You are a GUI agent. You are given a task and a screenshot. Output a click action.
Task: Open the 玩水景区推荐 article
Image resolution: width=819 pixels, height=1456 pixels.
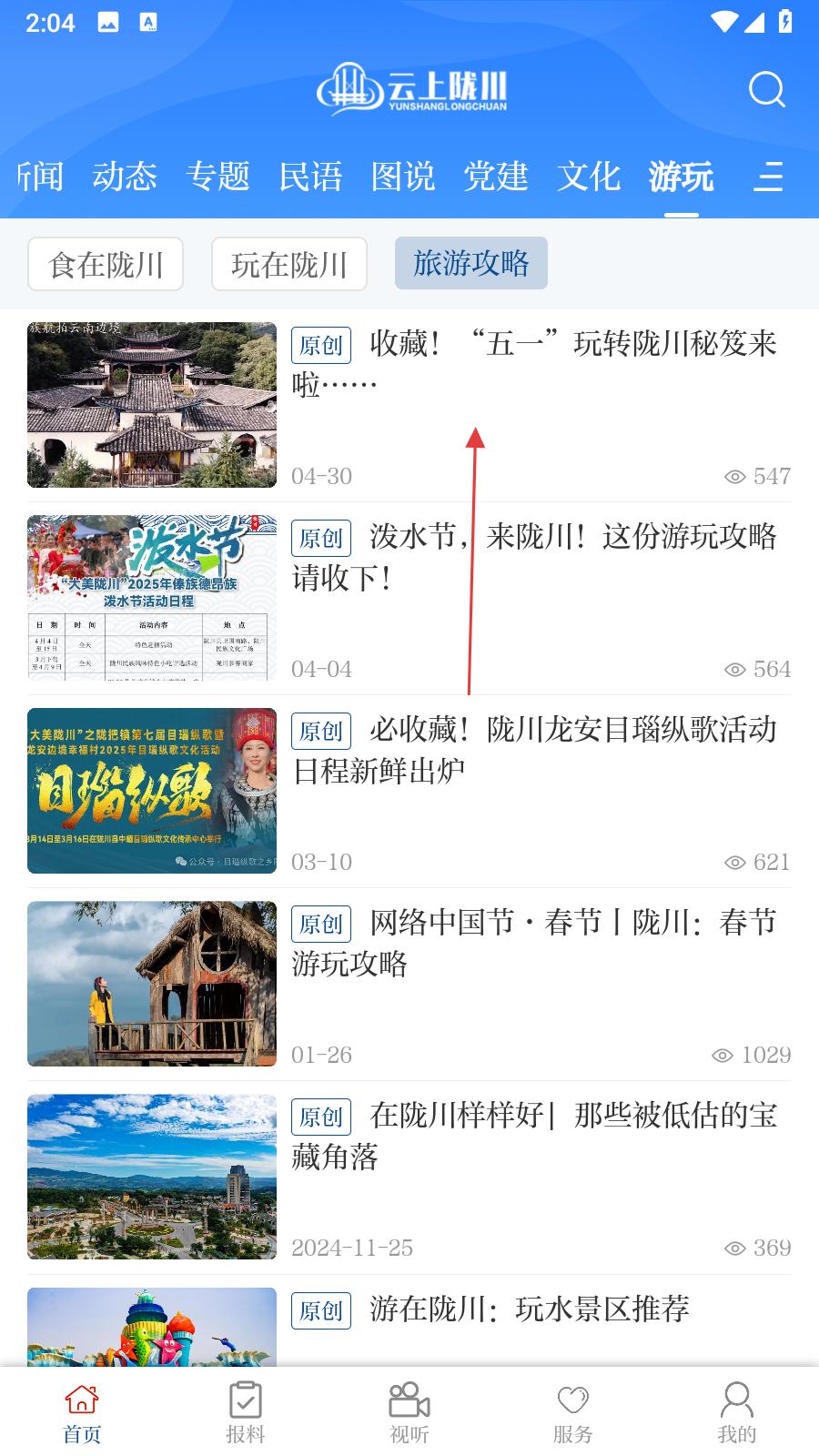tap(409, 1326)
